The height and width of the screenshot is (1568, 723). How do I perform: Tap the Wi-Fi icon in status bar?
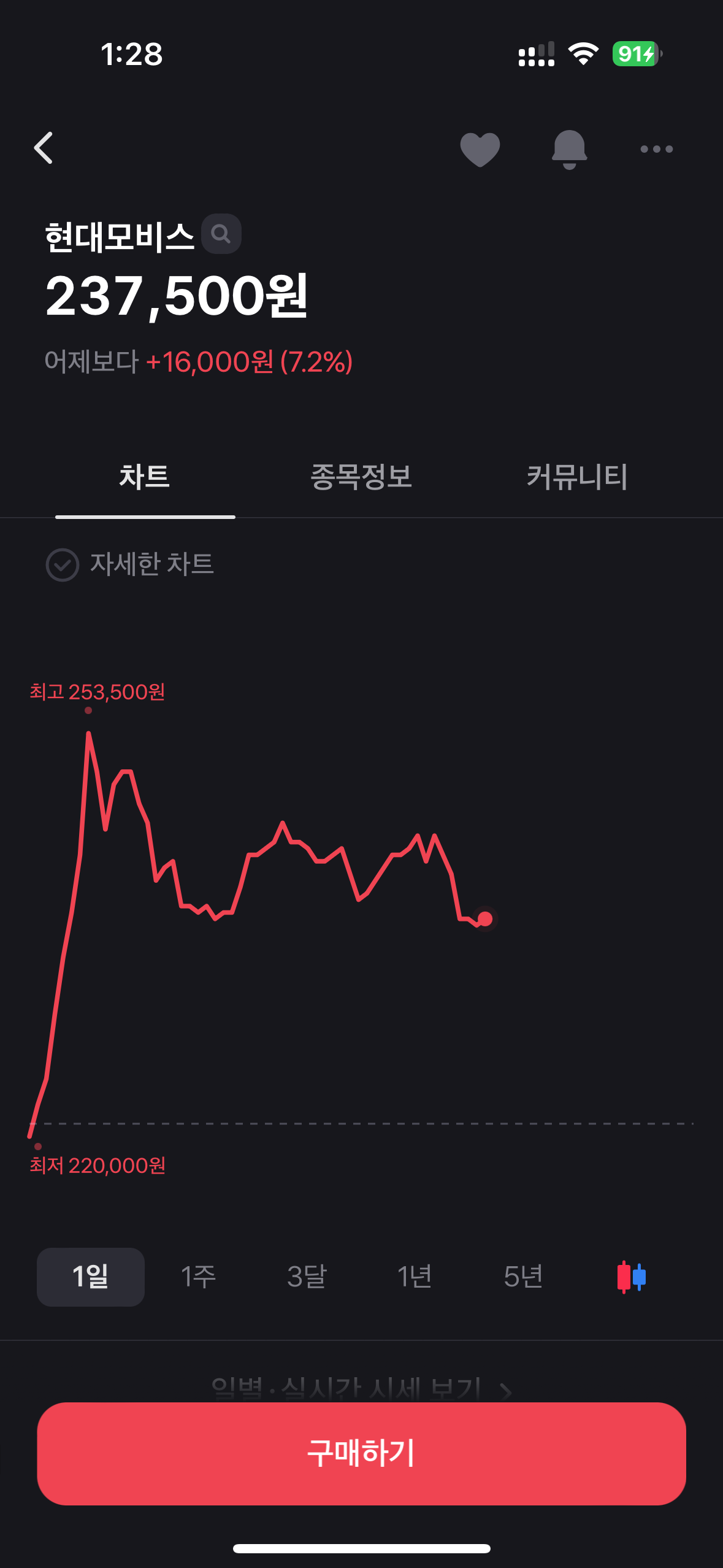pyautogui.click(x=582, y=54)
